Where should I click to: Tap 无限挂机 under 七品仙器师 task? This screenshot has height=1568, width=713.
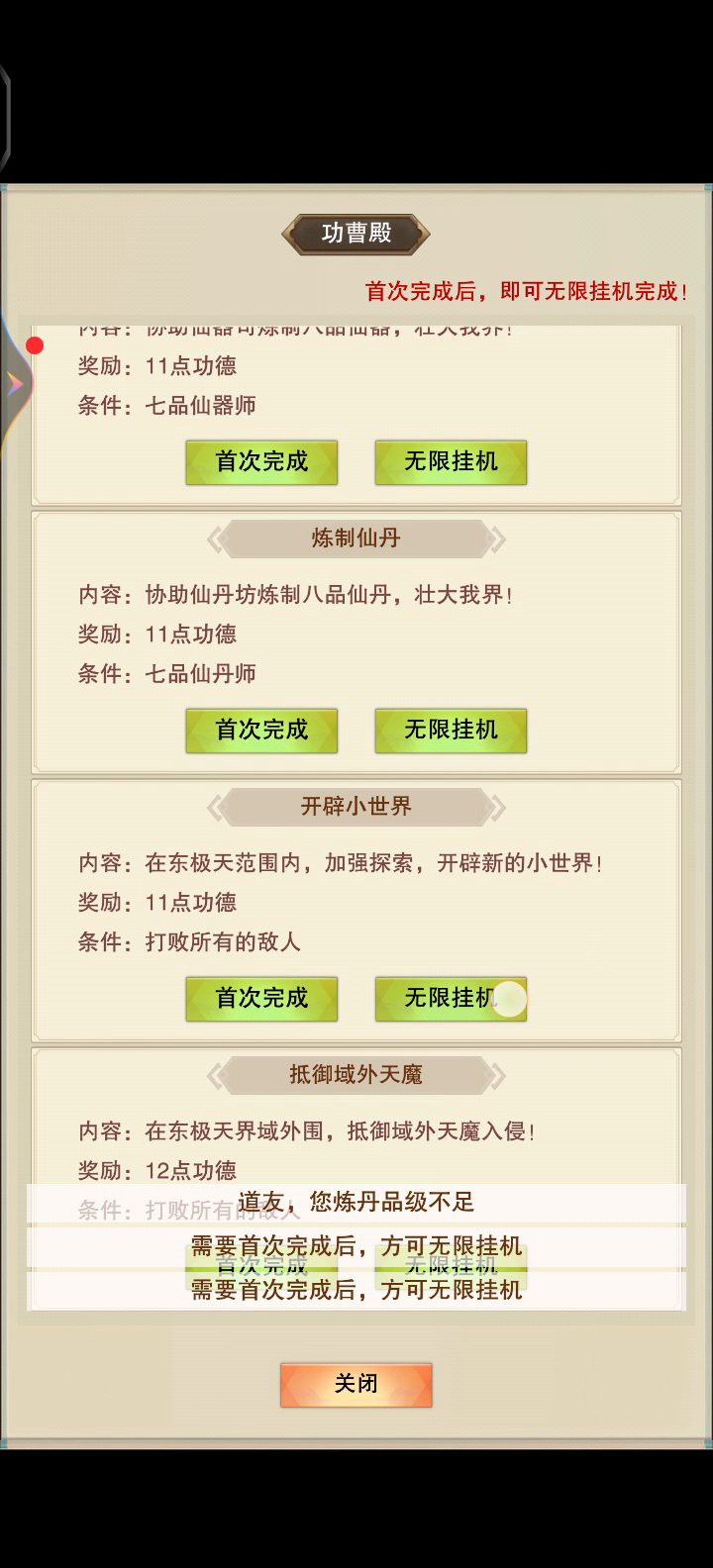click(x=451, y=462)
